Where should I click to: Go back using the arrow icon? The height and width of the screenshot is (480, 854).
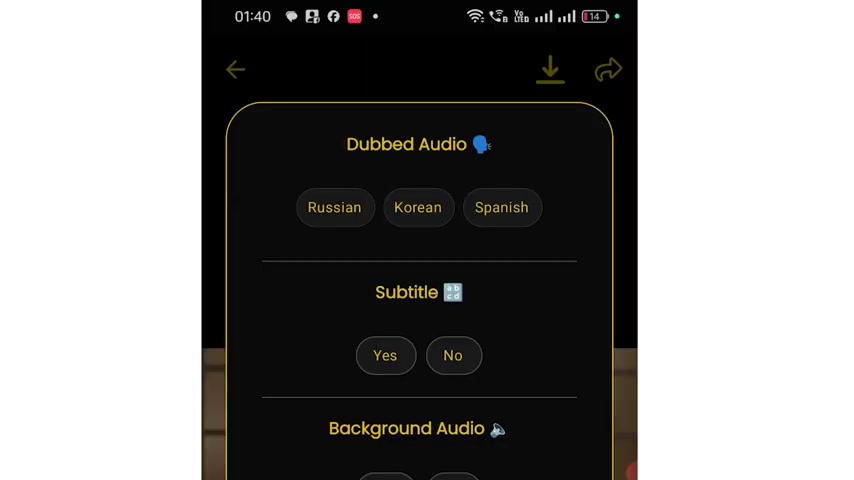click(x=236, y=69)
